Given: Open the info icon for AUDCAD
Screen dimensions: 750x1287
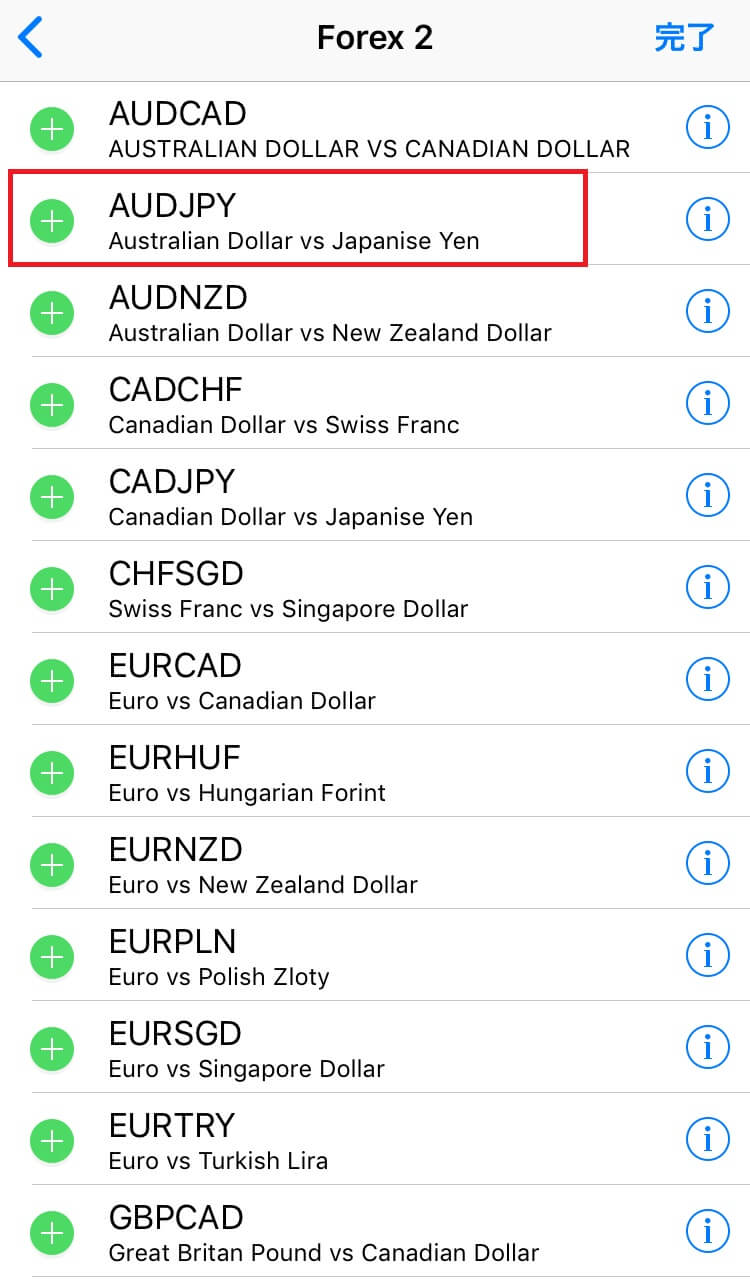Looking at the screenshot, I should click(x=708, y=127).
